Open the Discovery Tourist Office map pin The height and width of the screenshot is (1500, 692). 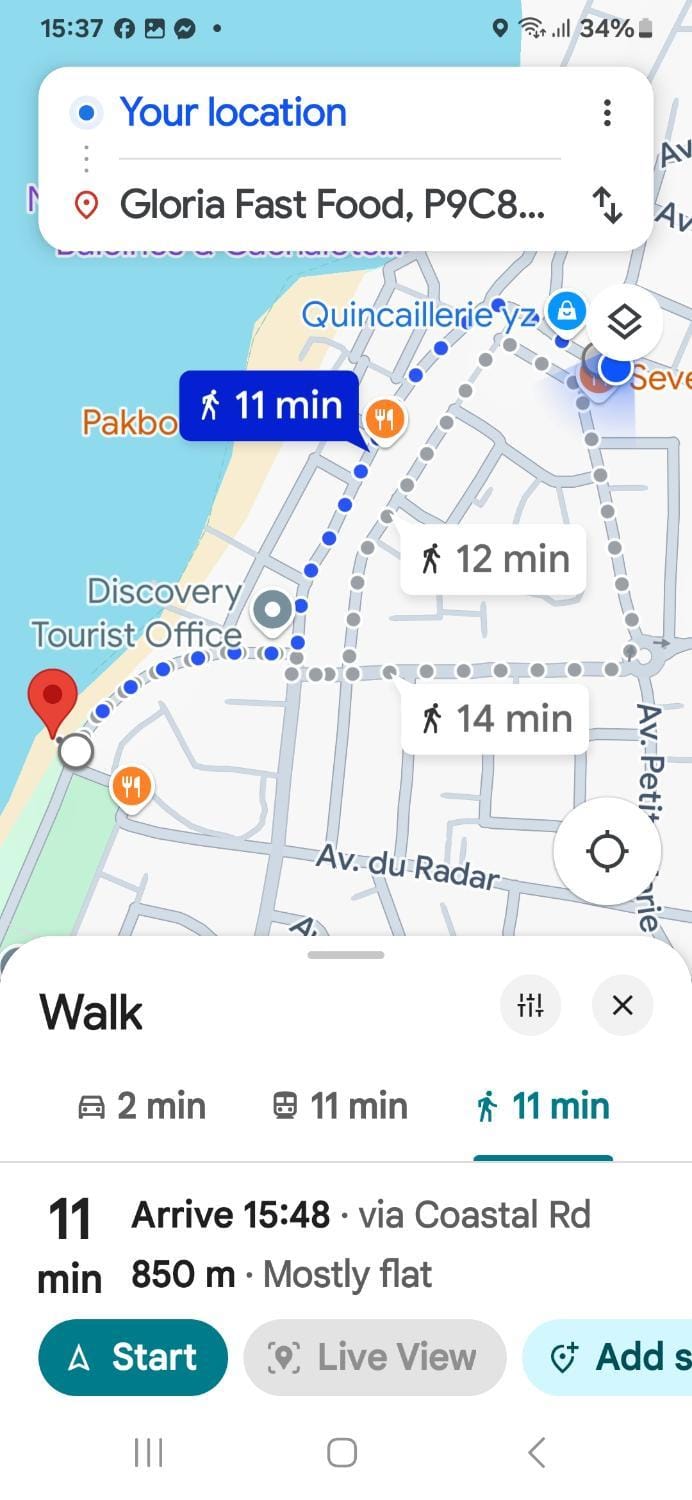tap(272, 611)
